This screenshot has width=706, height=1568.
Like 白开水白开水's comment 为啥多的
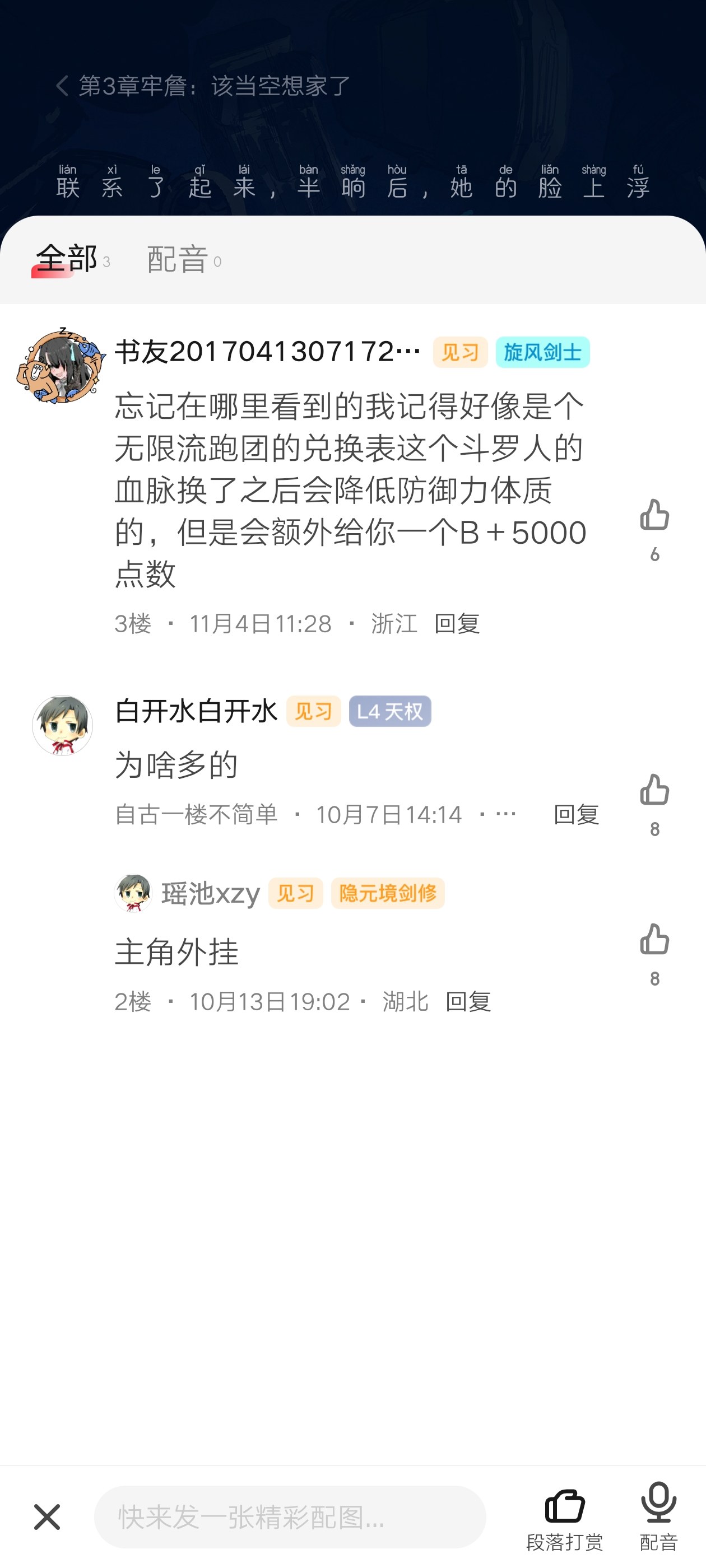pos(654,791)
